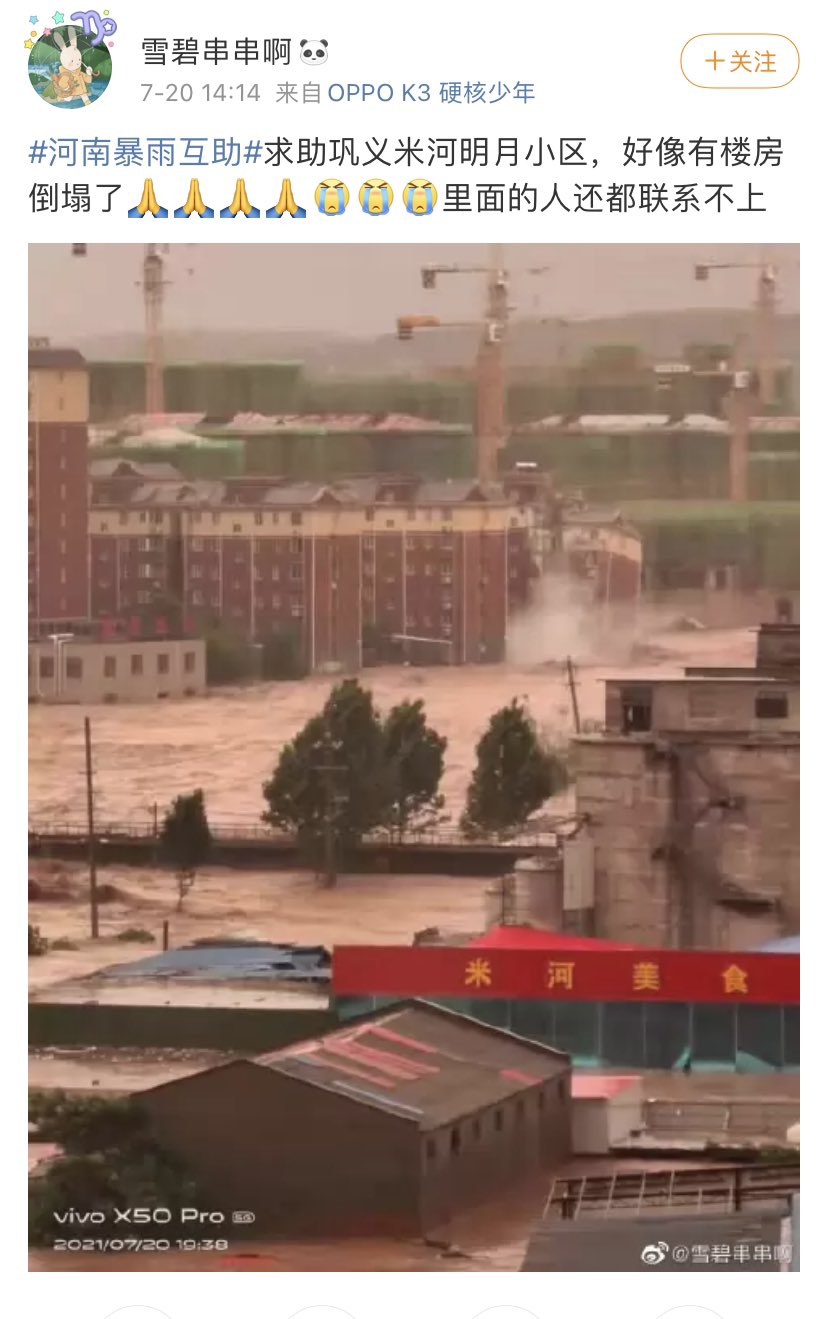Open the 雪碧串串啊 username link
The image size is (828, 1319).
(x=217, y=51)
